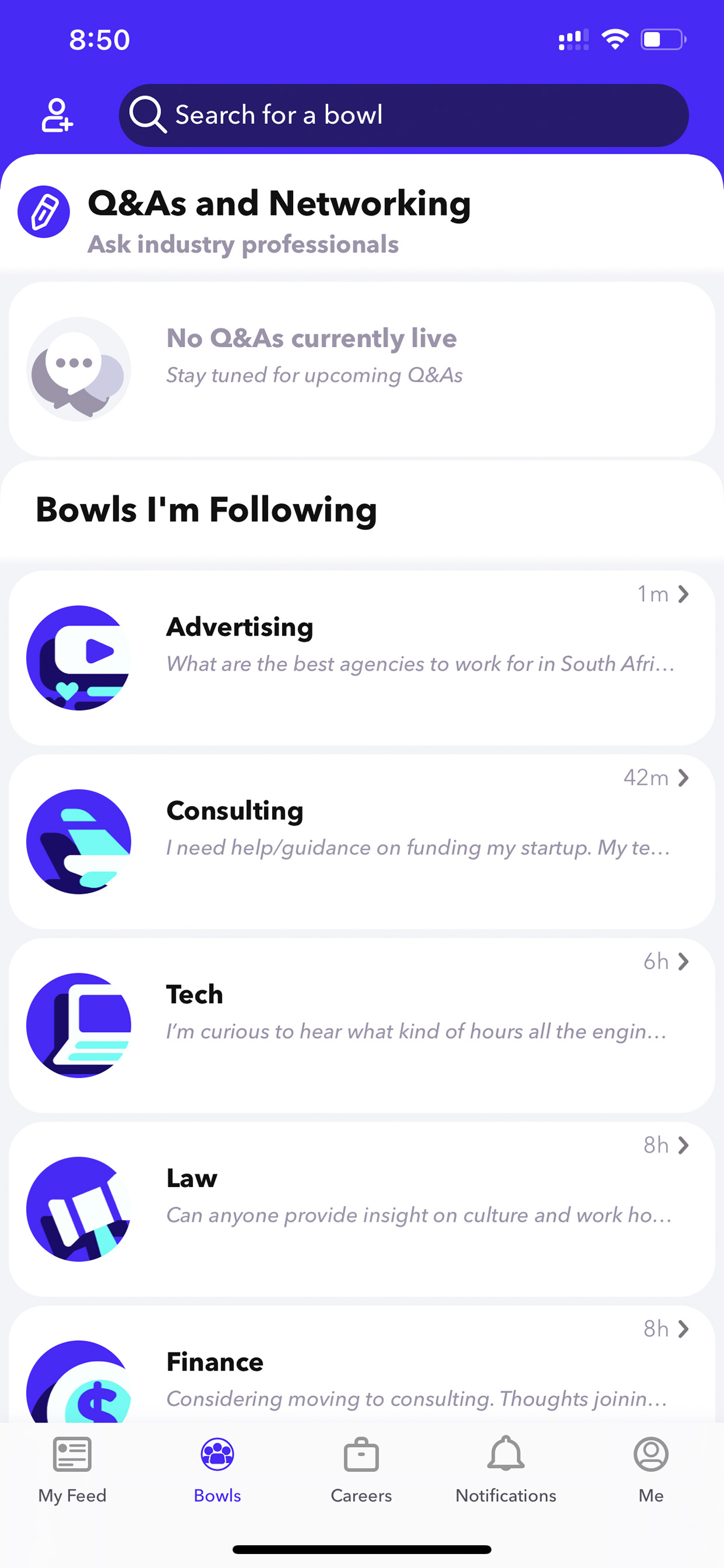Open the Notifications tab
The height and width of the screenshot is (1568, 724).
point(506,1470)
